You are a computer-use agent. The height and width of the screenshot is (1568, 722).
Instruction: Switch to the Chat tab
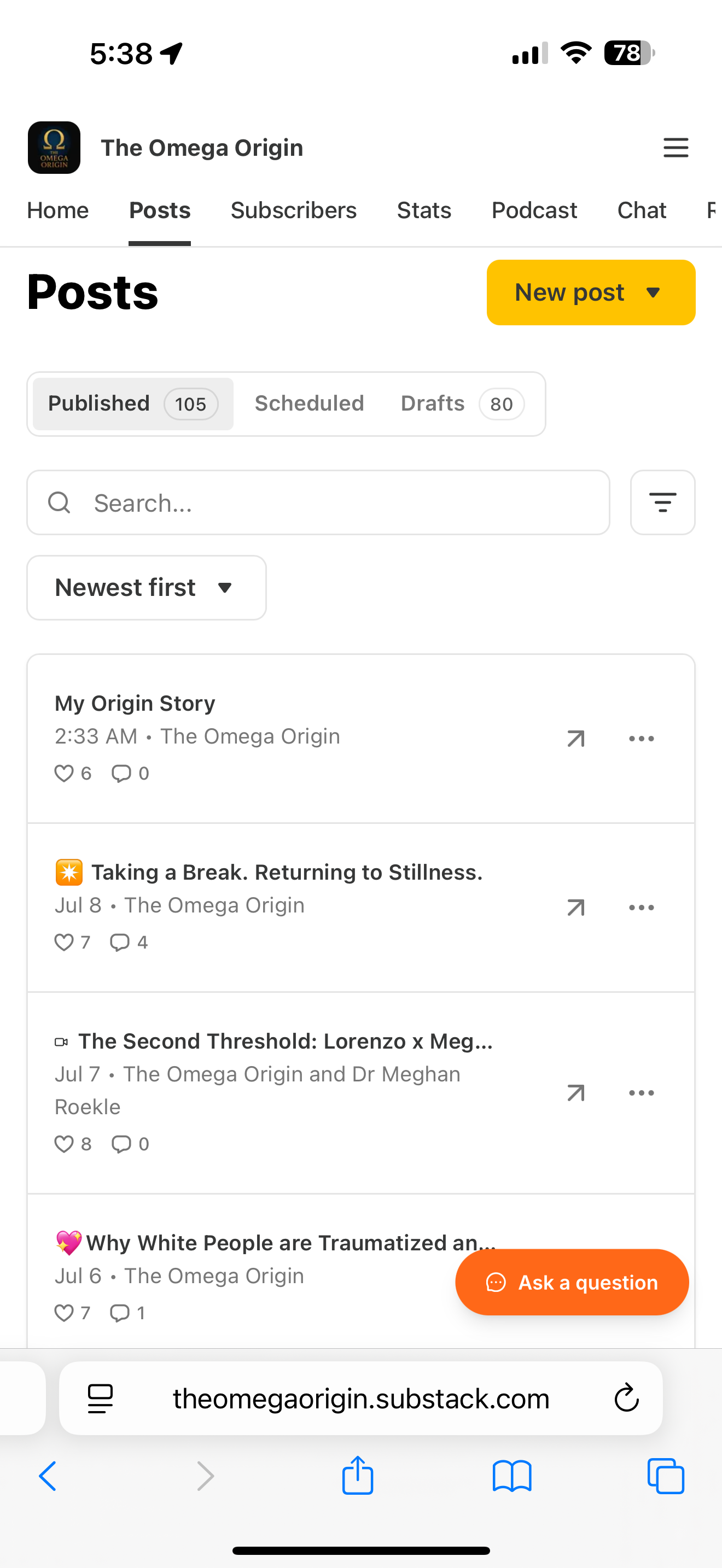pyautogui.click(x=641, y=210)
